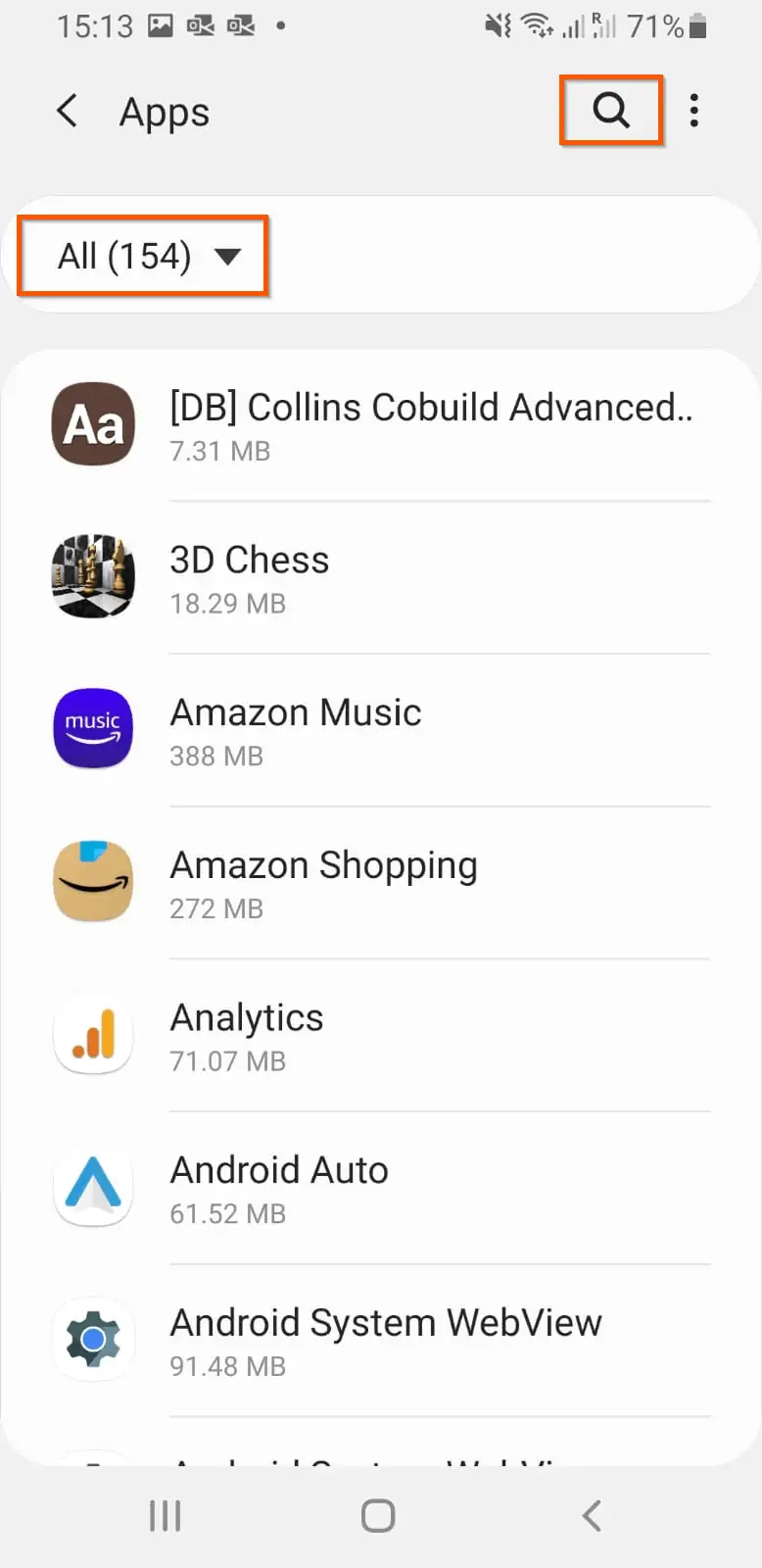This screenshot has height=1568, width=762.
Task: View the Analytics app info
Action: [381, 1036]
